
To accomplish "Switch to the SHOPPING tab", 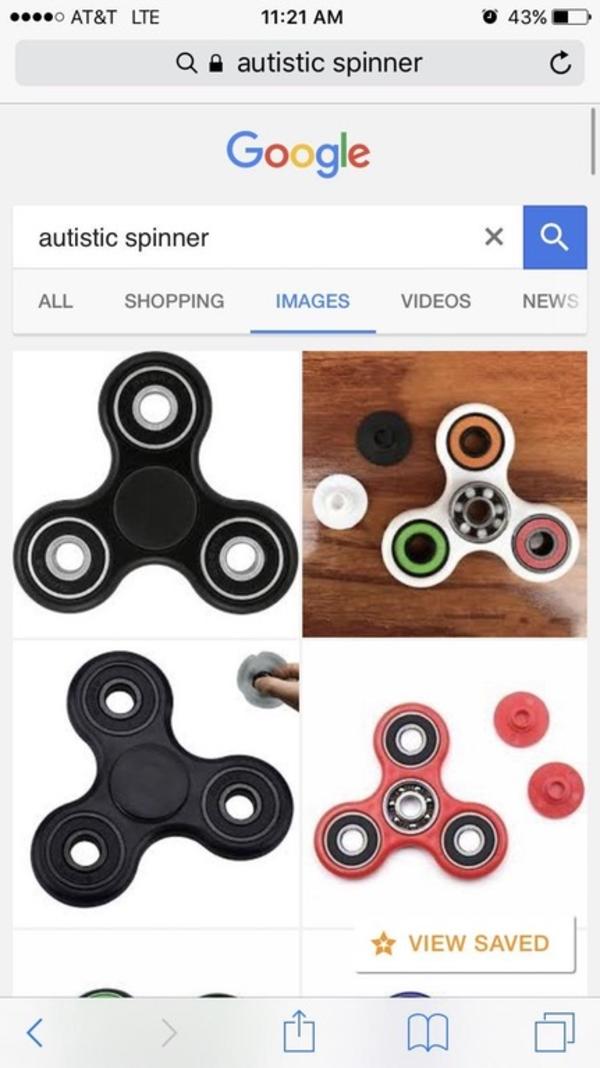I will pyautogui.click(x=174, y=301).
